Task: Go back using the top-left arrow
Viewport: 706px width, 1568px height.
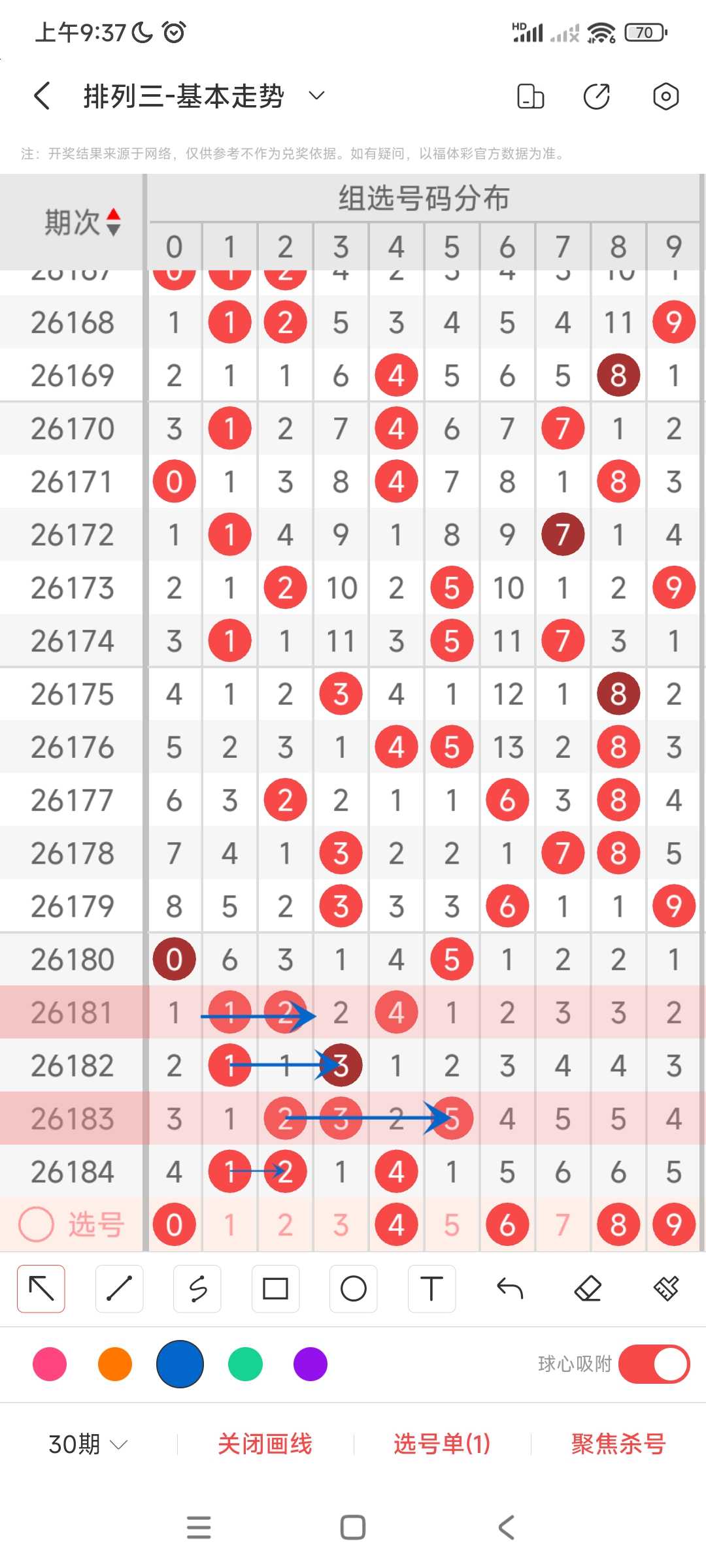Action: tap(42, 96)
